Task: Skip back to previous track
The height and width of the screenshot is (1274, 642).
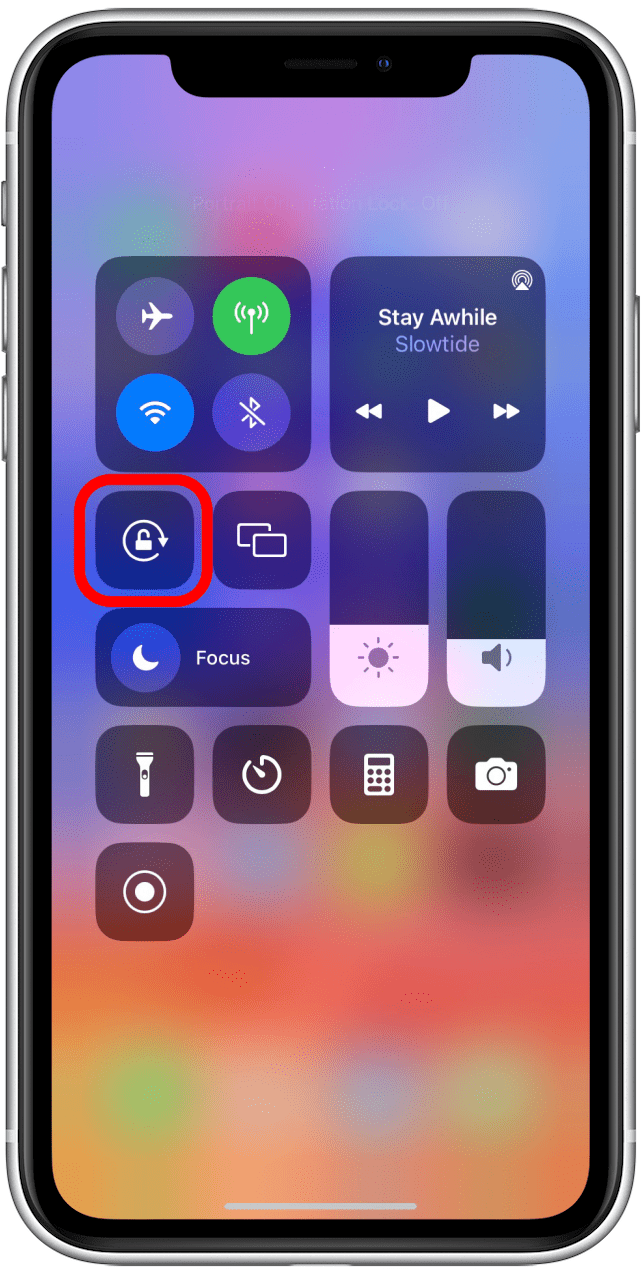Action: click(369, 411)
